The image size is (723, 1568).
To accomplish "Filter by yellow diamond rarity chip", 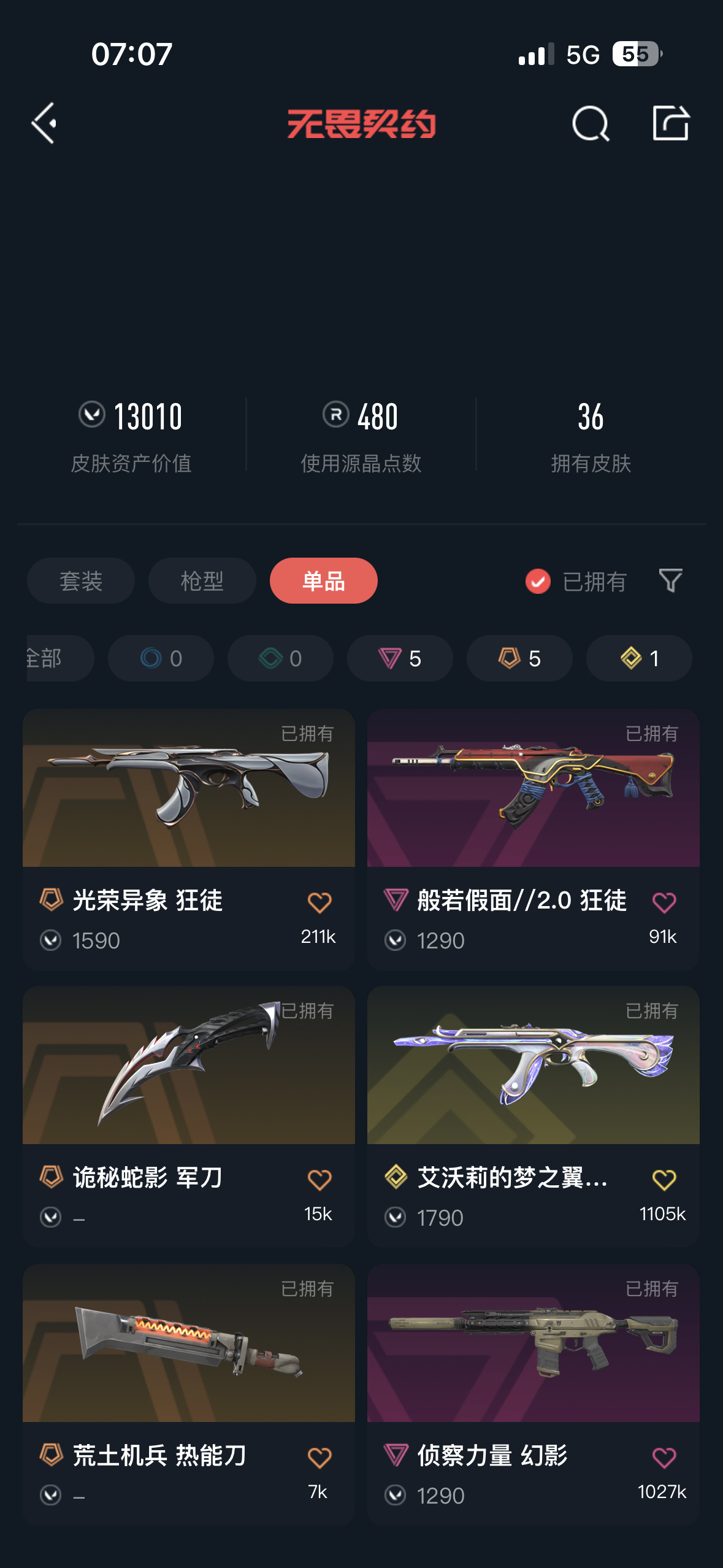I will [639, 658].
